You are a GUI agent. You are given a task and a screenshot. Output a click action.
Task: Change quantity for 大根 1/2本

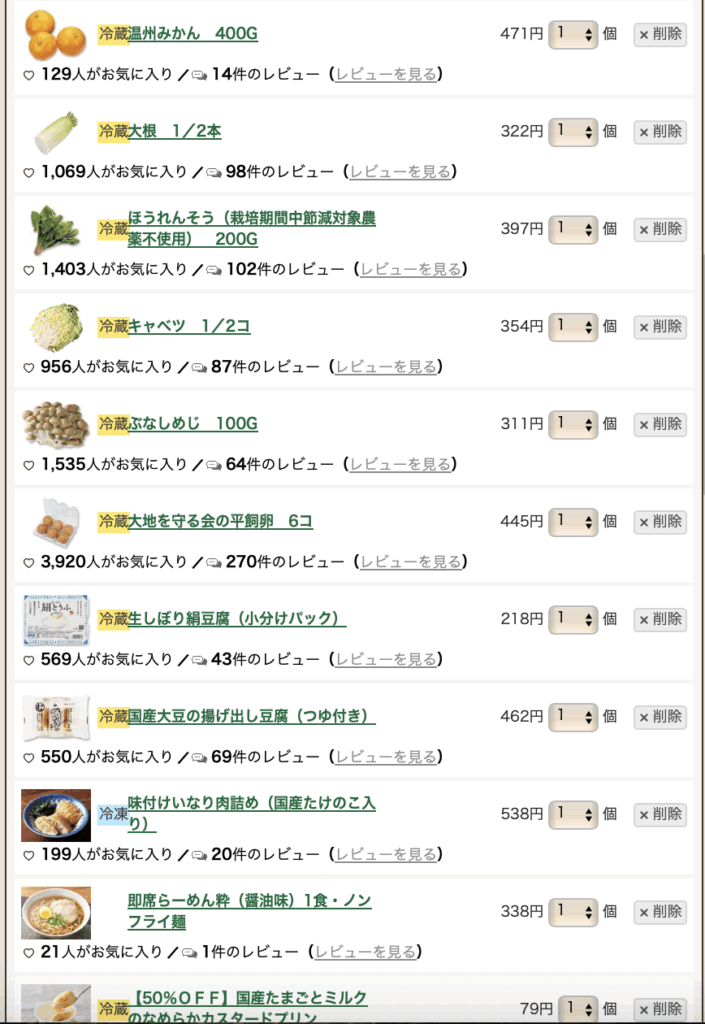[x=573, y=131]
